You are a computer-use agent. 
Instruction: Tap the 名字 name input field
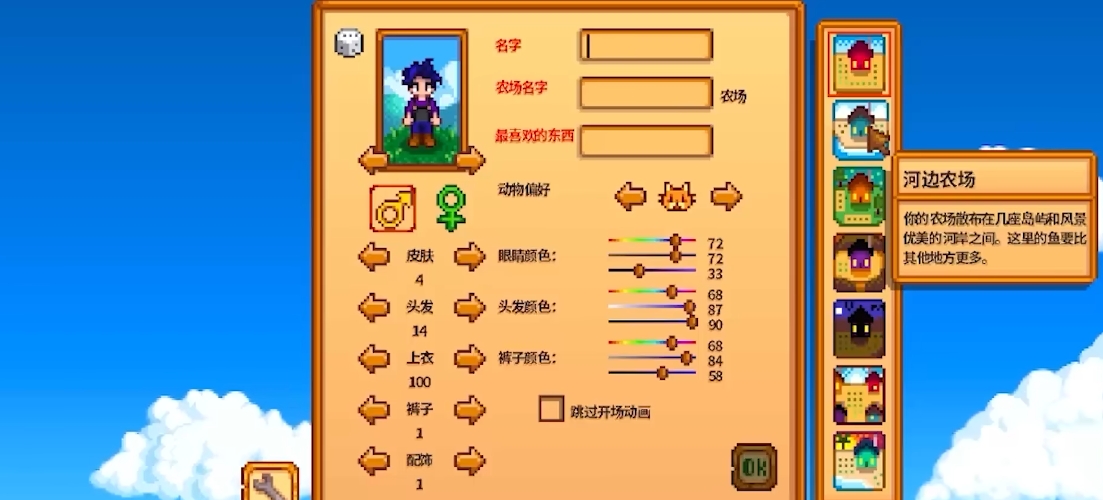pos(646,46)
